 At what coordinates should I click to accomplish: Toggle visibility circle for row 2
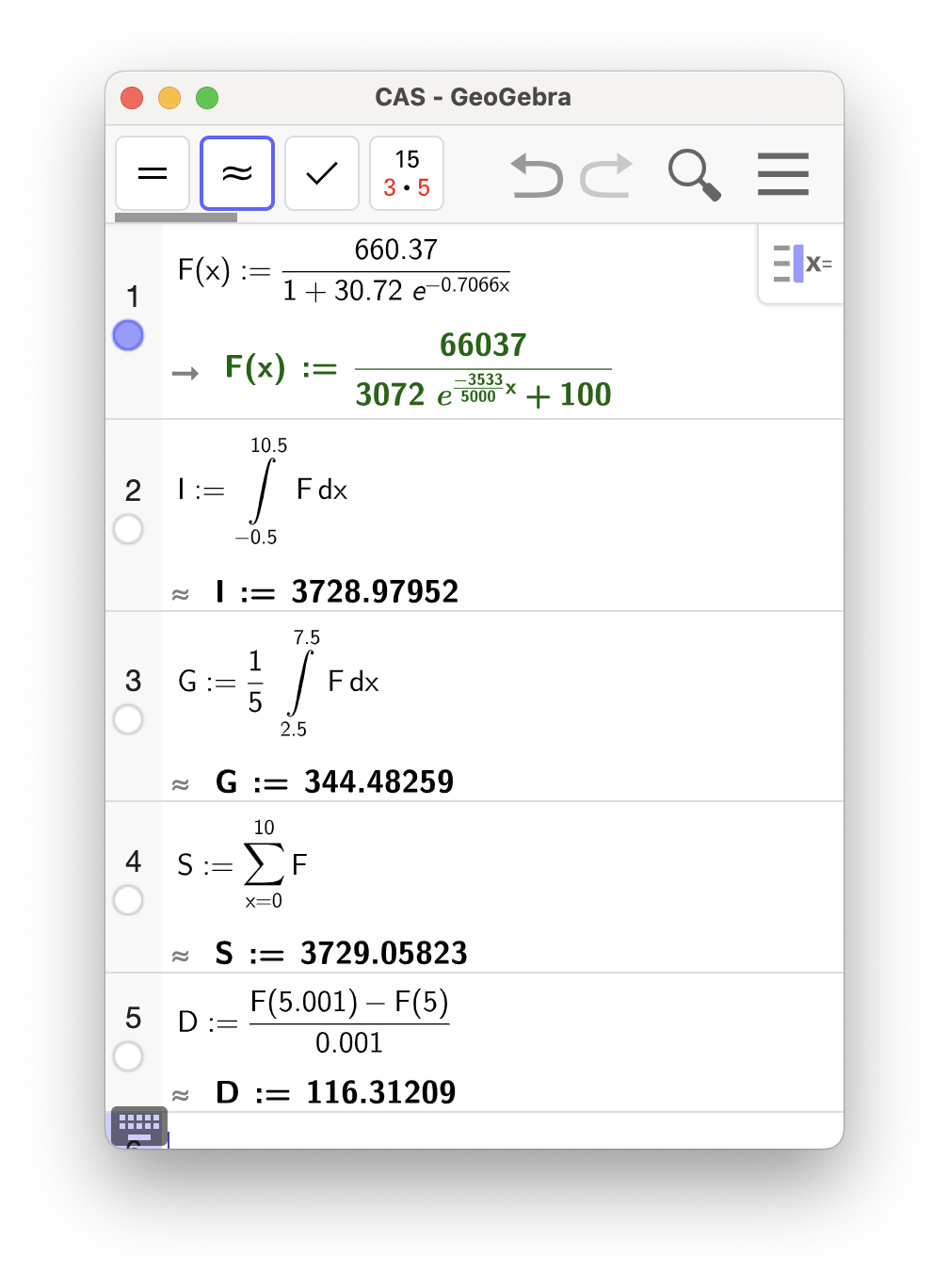tap(128, 529)
